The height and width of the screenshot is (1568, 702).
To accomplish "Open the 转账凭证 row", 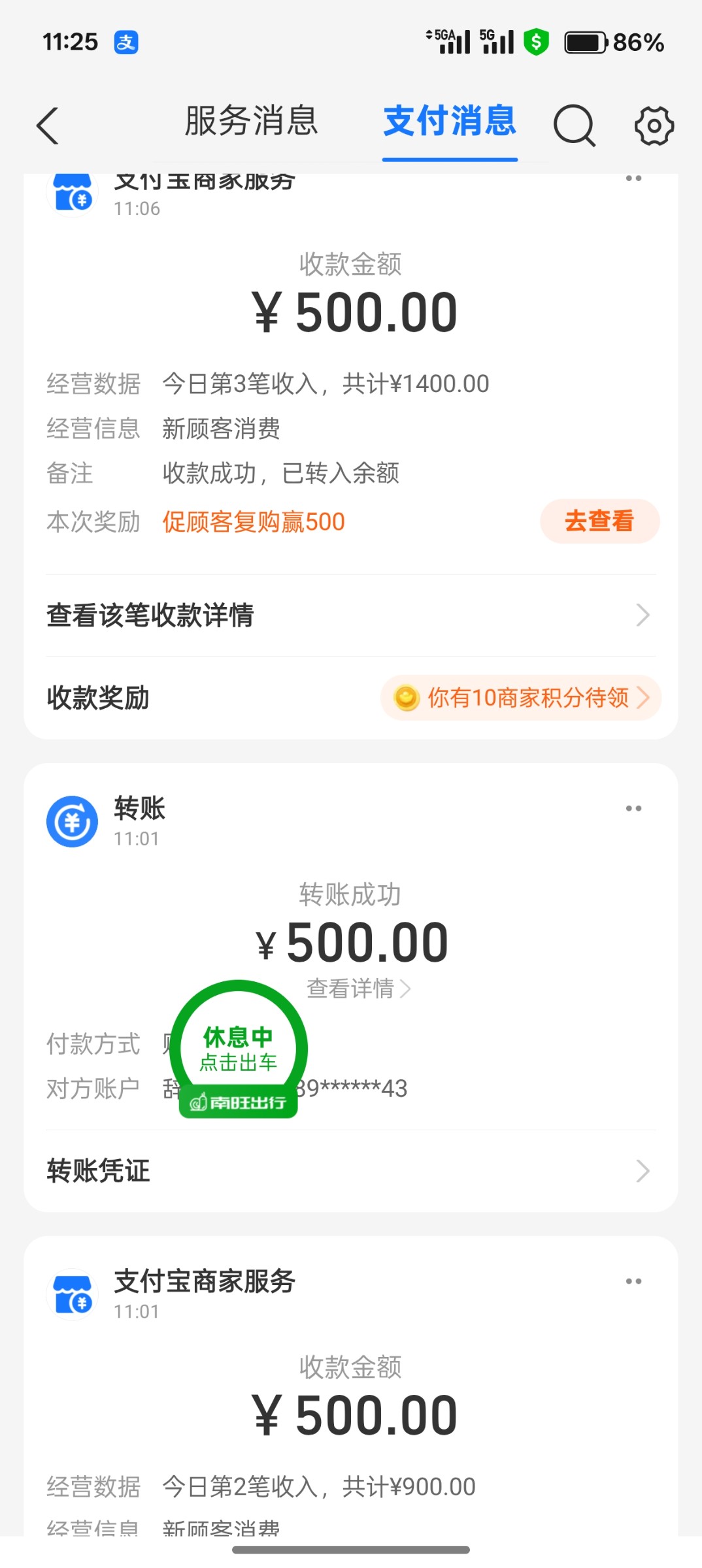I will 351,1171.
